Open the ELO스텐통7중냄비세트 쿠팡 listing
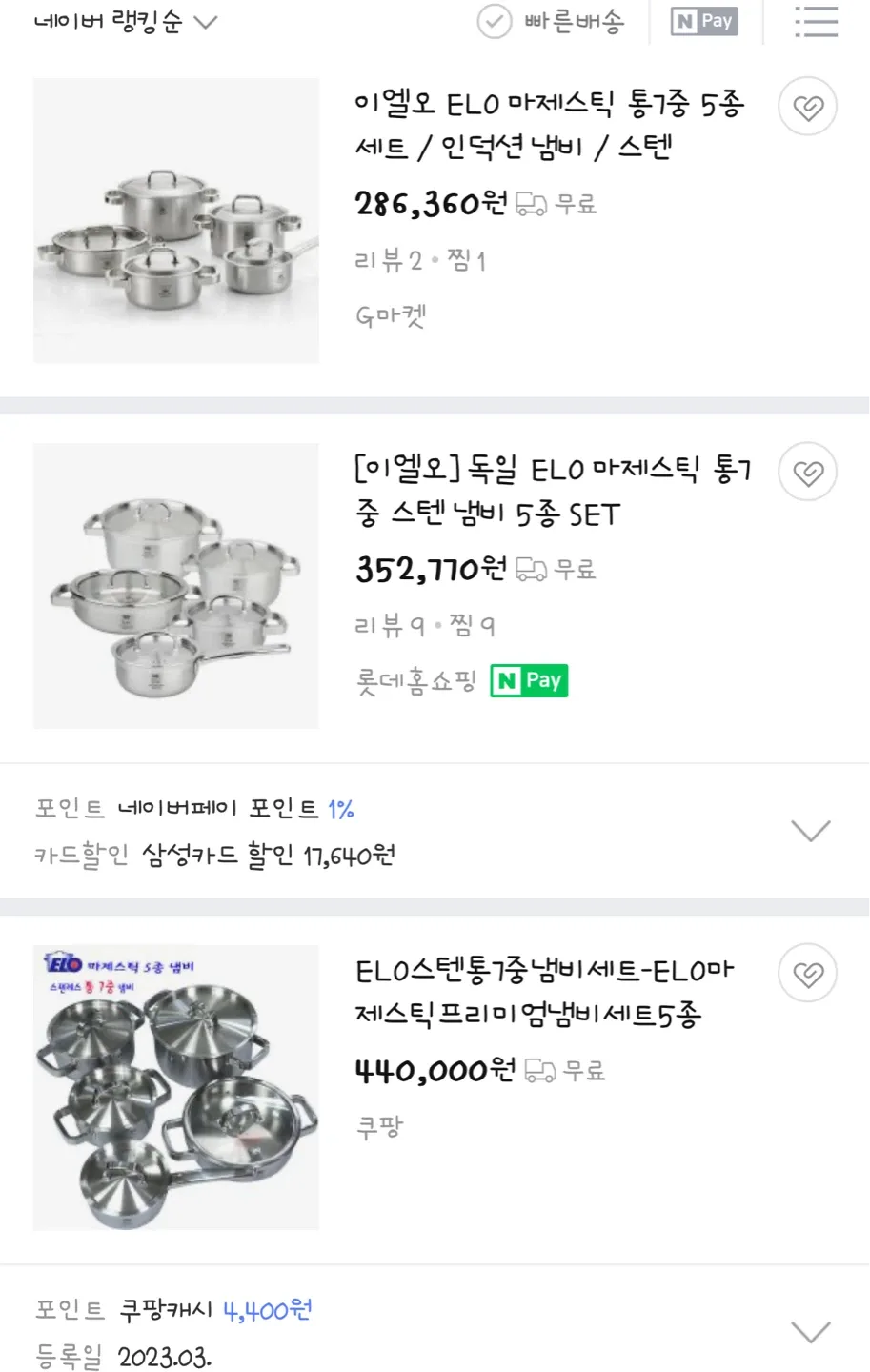Viewport: 870px width, 1372px height. (543, 992)
